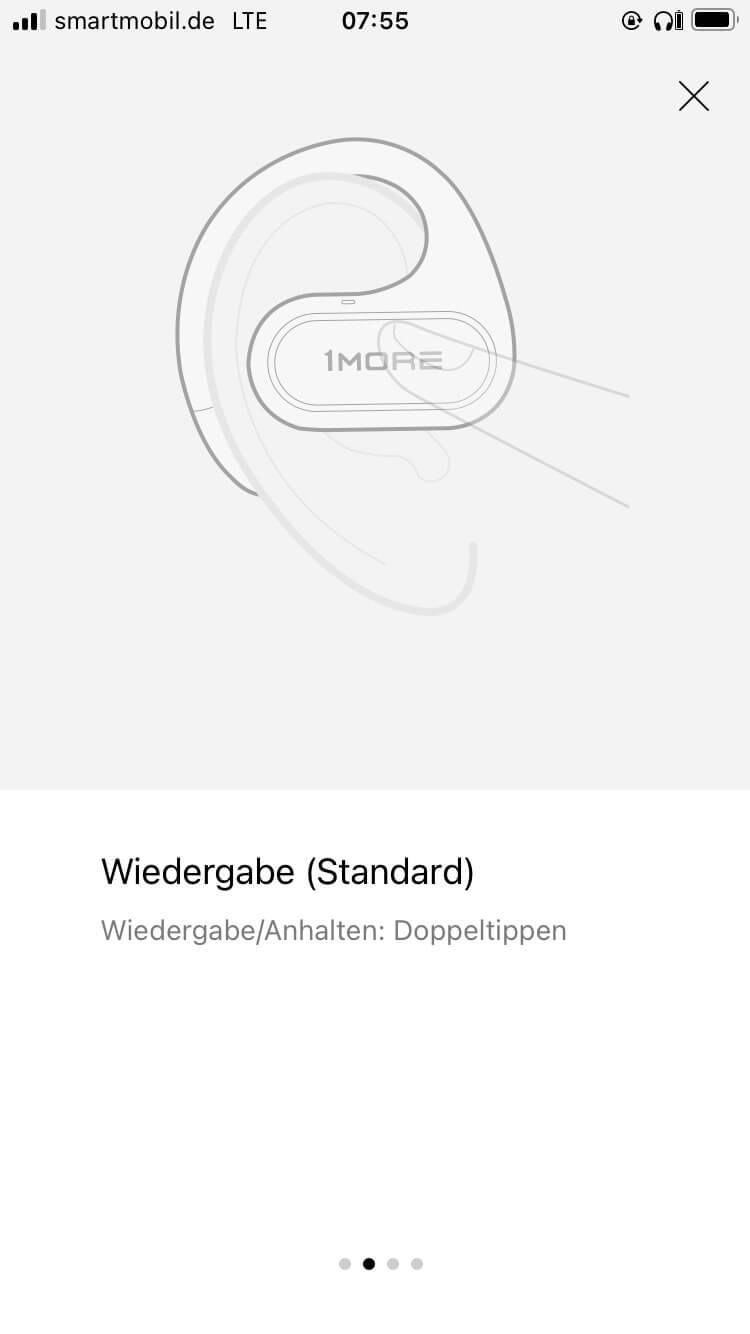Go to the third tutorial page dot
Image resolution: width=750 pixels, height=1334 pixels.
click(393, 1264)
